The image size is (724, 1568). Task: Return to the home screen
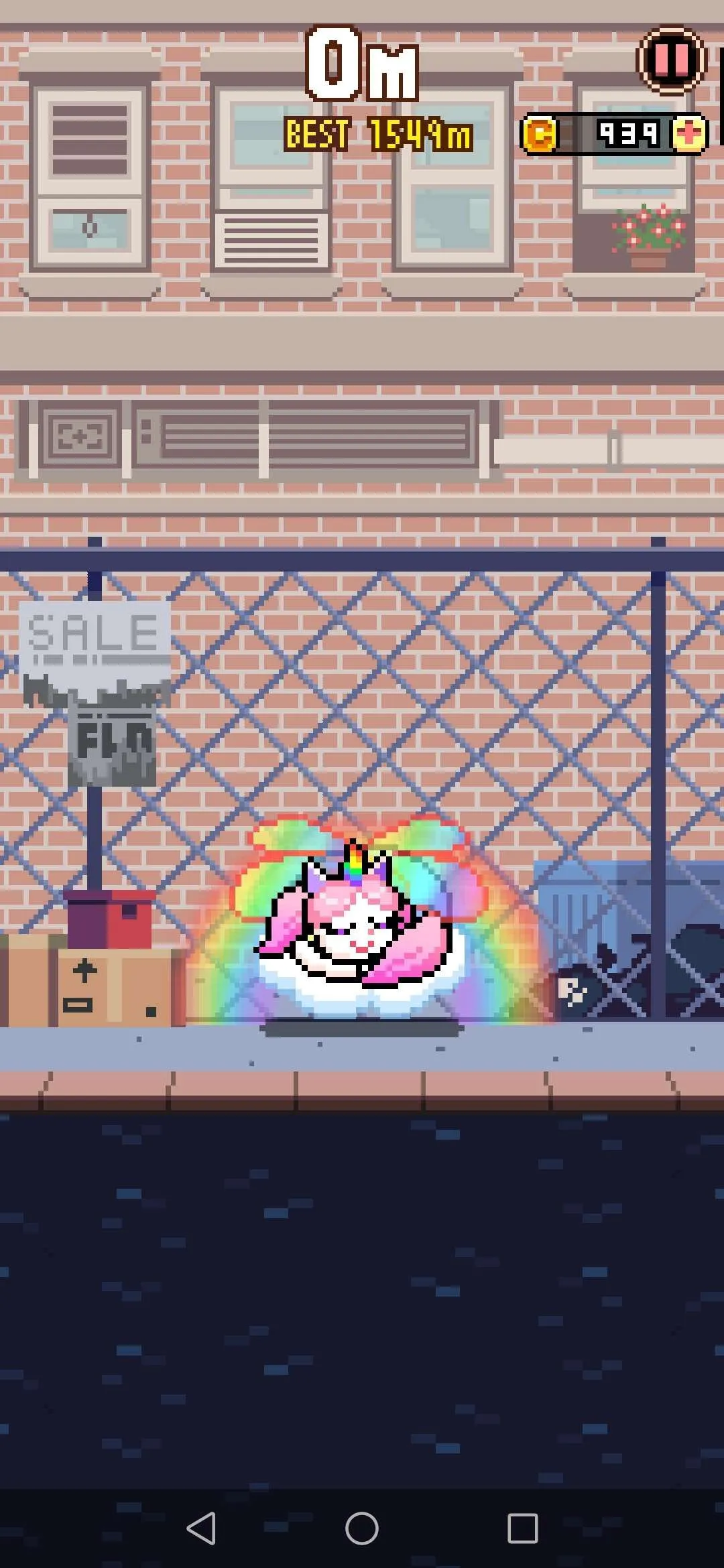(x=362, y=1528)
